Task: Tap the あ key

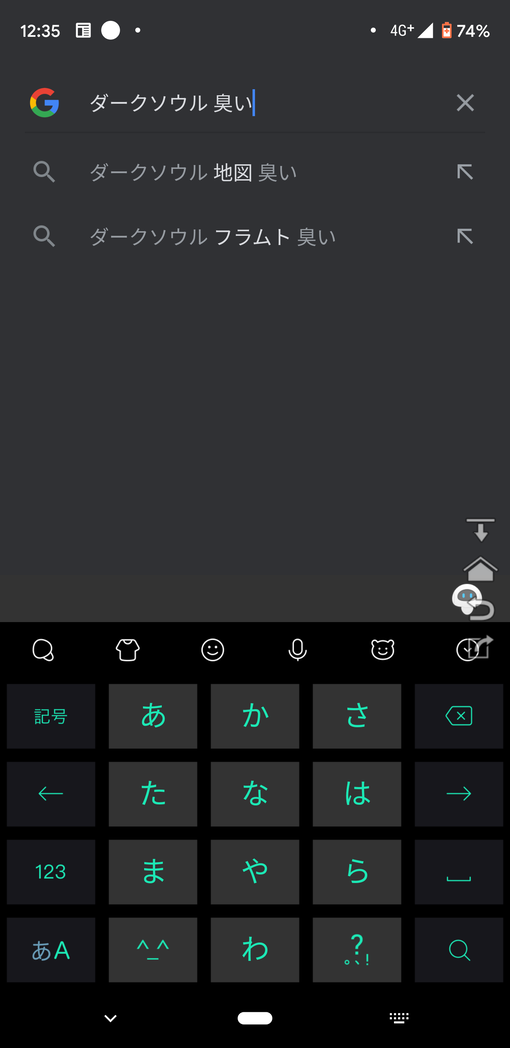Action: 153,716
